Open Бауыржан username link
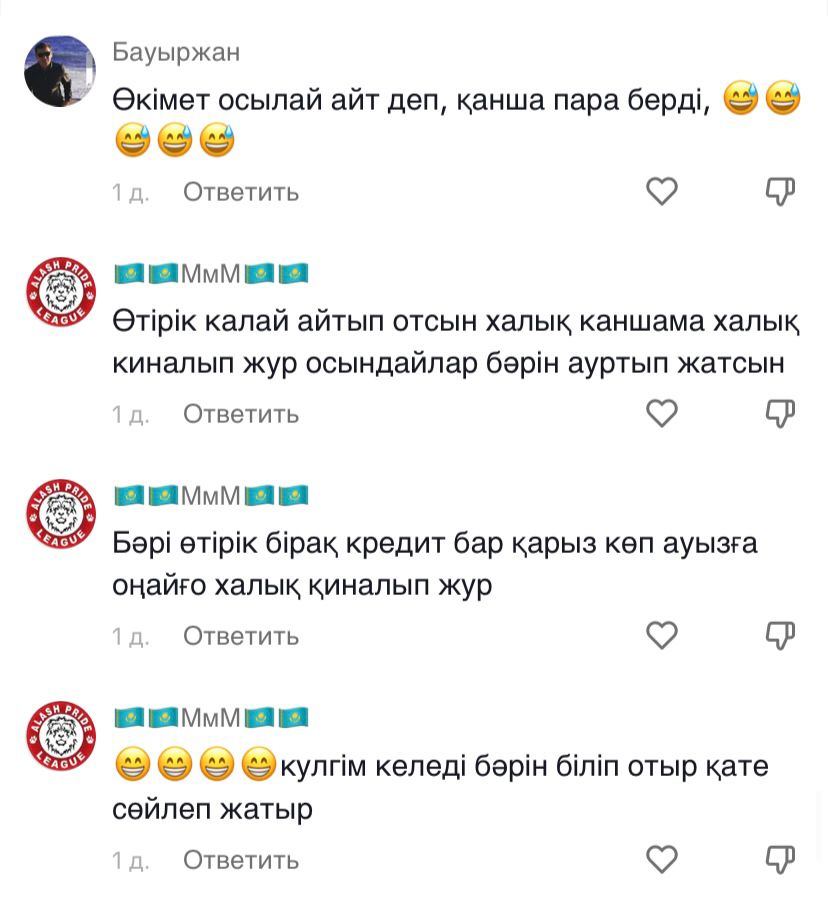828x909 pixels. [x=177, y=52]
